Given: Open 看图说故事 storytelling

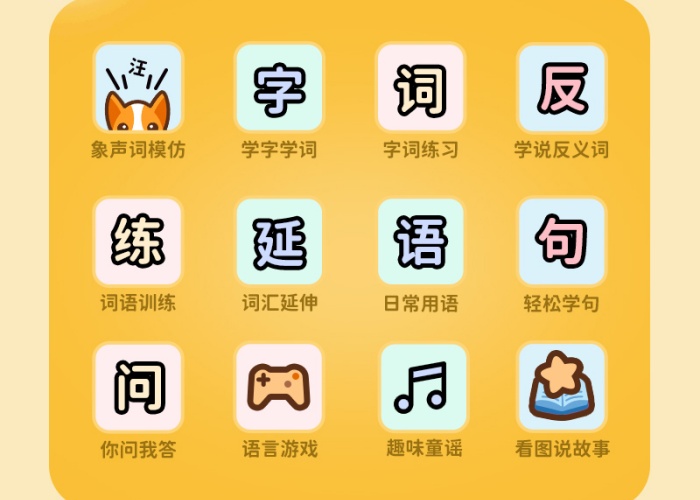Looking at the screenshot, I should point(562,388).
